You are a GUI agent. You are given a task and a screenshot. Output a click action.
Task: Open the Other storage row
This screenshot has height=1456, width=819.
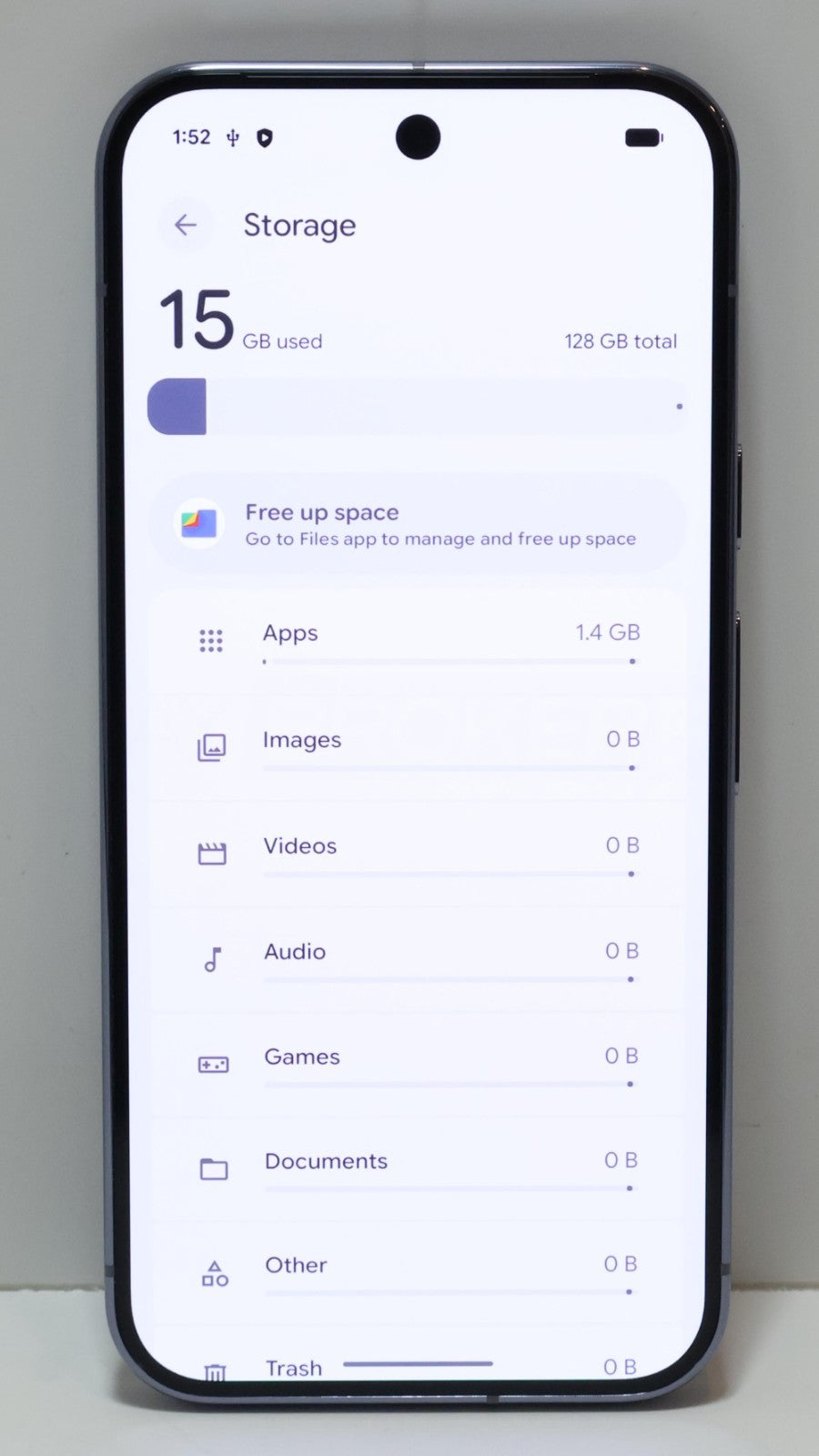(417, 1271)
